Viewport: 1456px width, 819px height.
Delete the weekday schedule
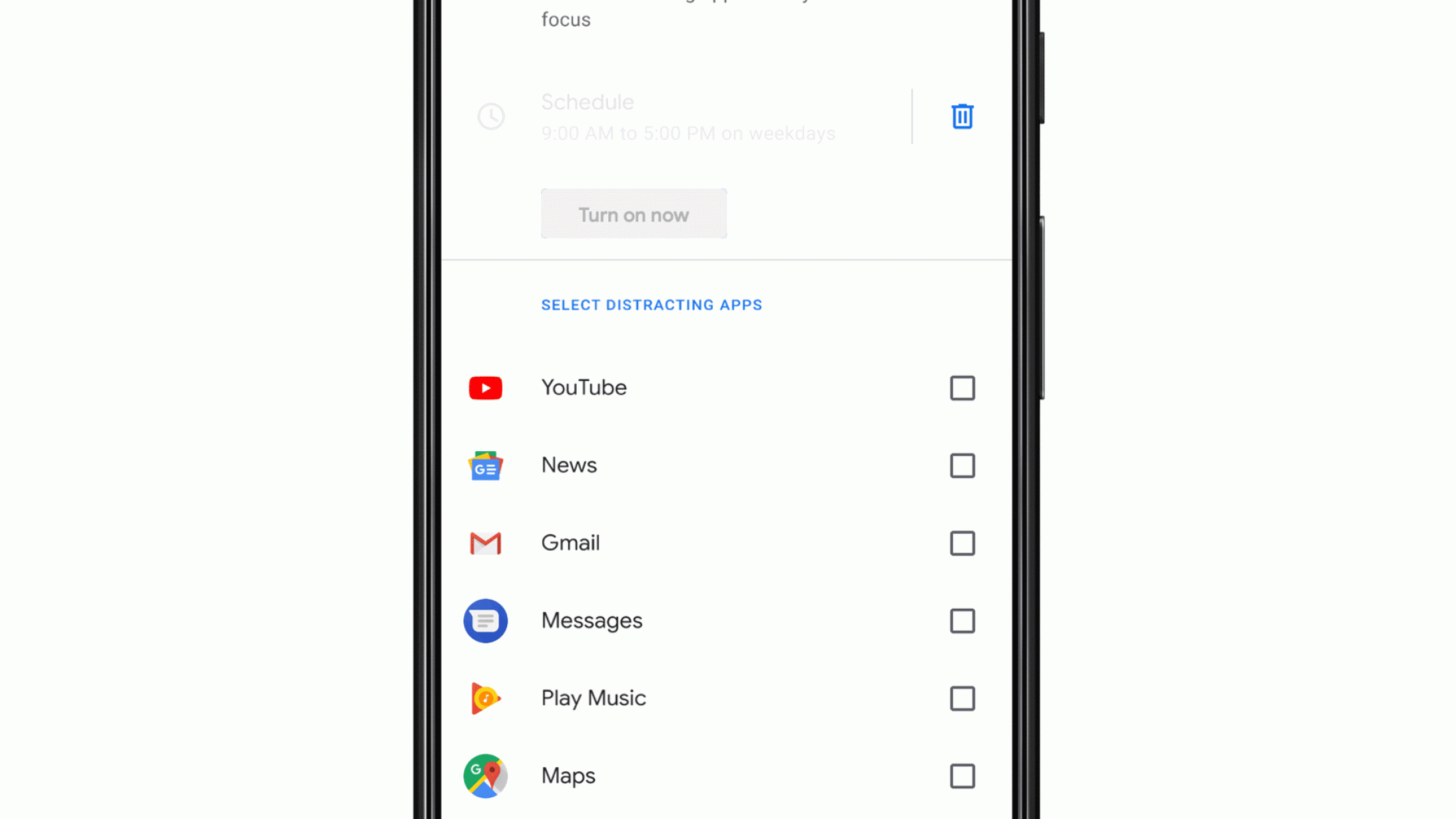coord(962,117)
